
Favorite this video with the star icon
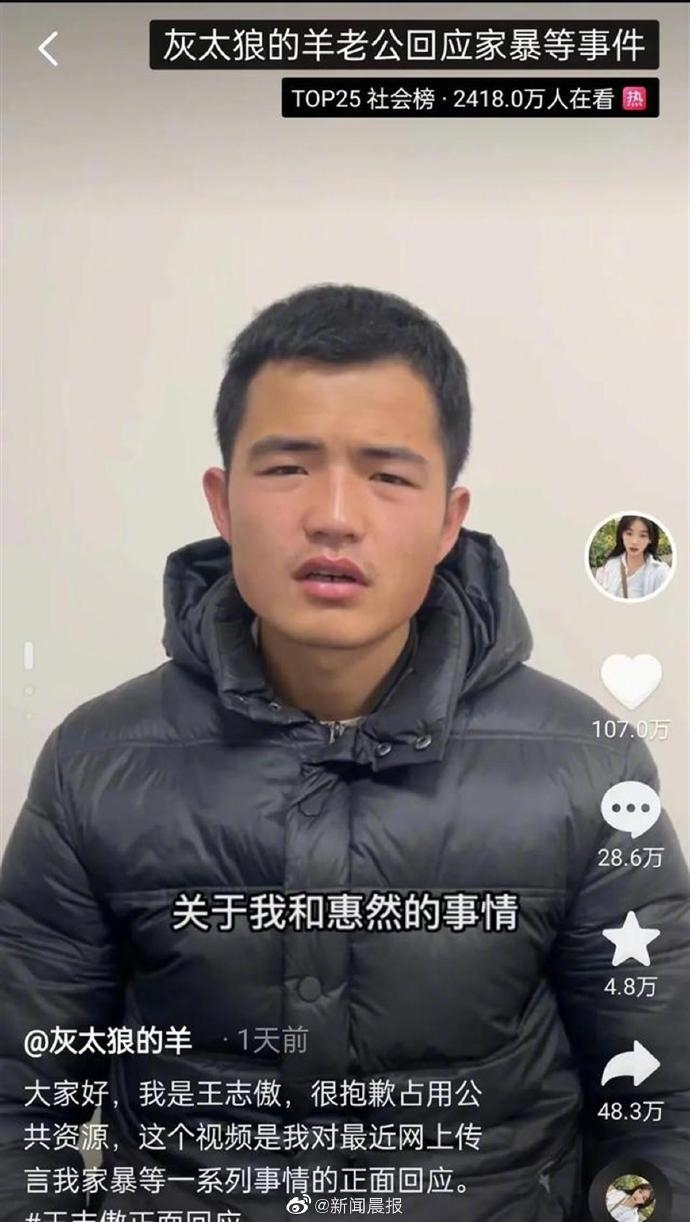[x=631, y=940]
